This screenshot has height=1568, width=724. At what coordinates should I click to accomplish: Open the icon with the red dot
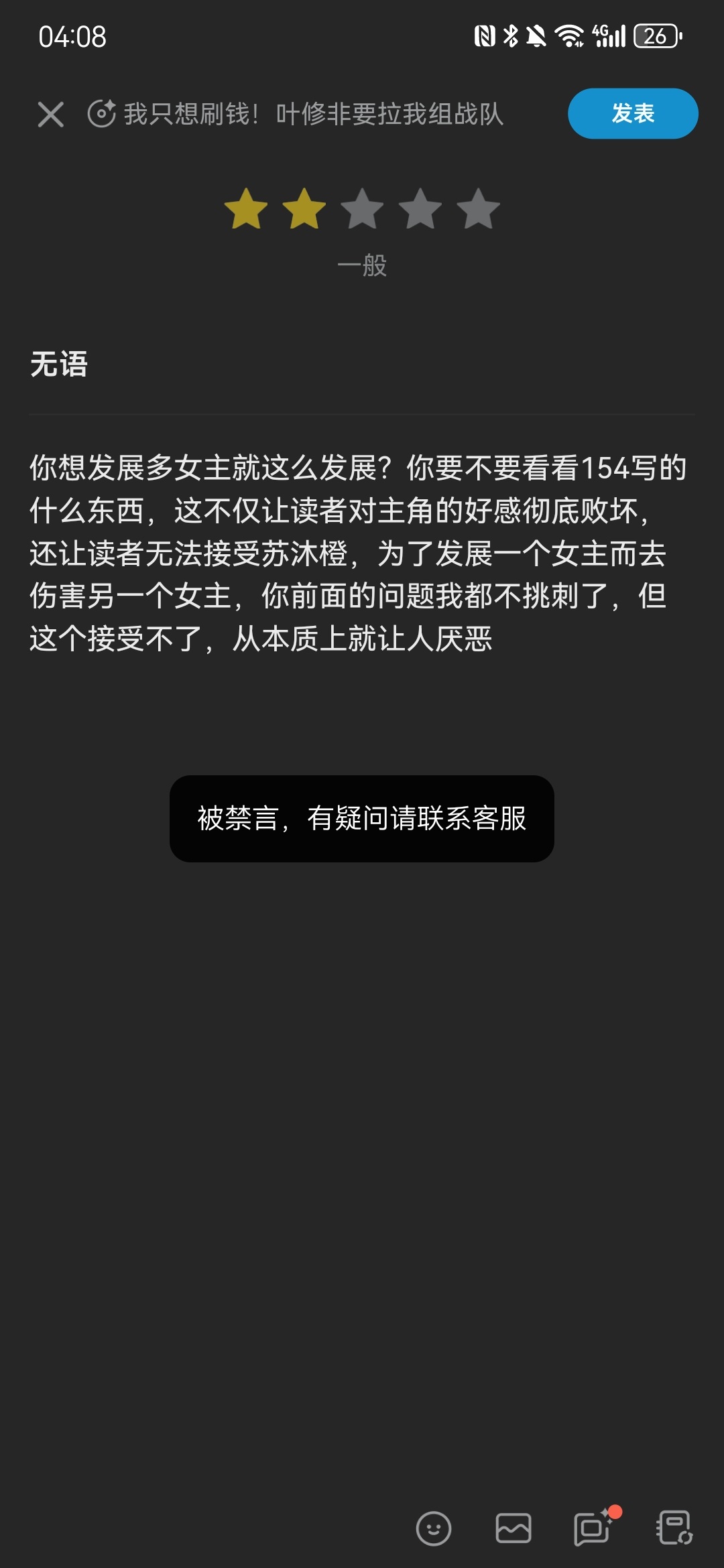tap(594, 1528)
